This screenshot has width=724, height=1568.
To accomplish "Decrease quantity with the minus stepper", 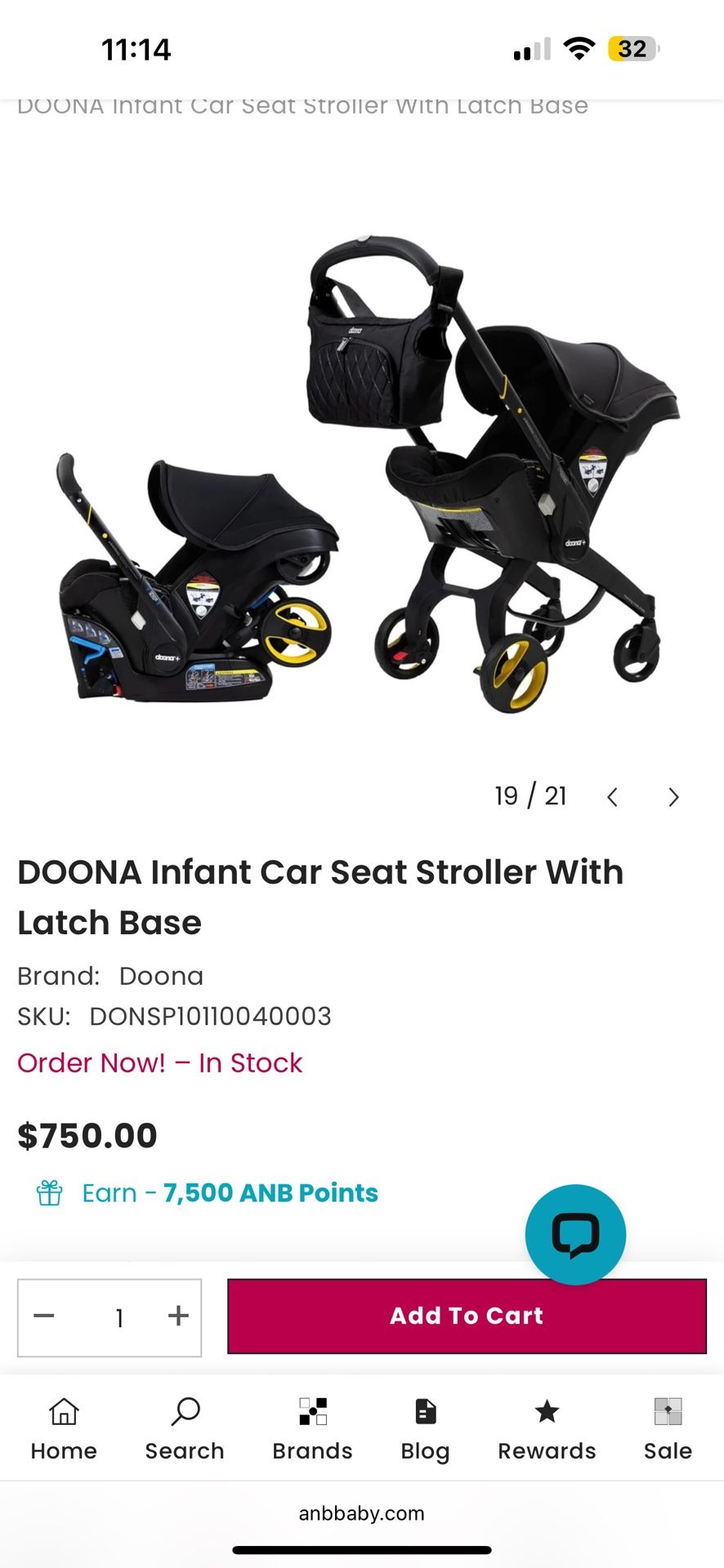I will pyautogui.click(x=43, y=1316).
